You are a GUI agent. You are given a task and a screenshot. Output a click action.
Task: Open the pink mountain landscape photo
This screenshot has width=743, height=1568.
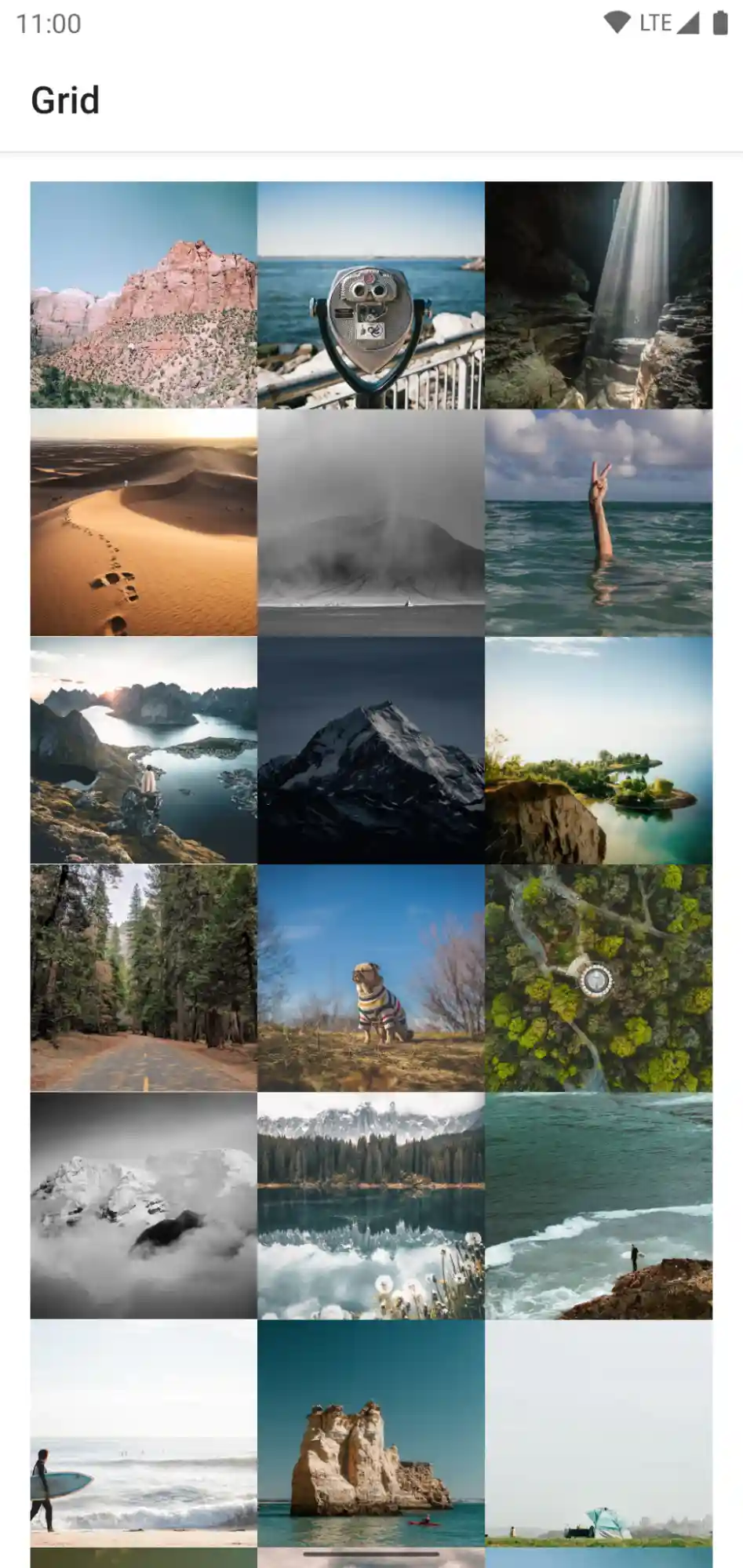click(144, 294)
